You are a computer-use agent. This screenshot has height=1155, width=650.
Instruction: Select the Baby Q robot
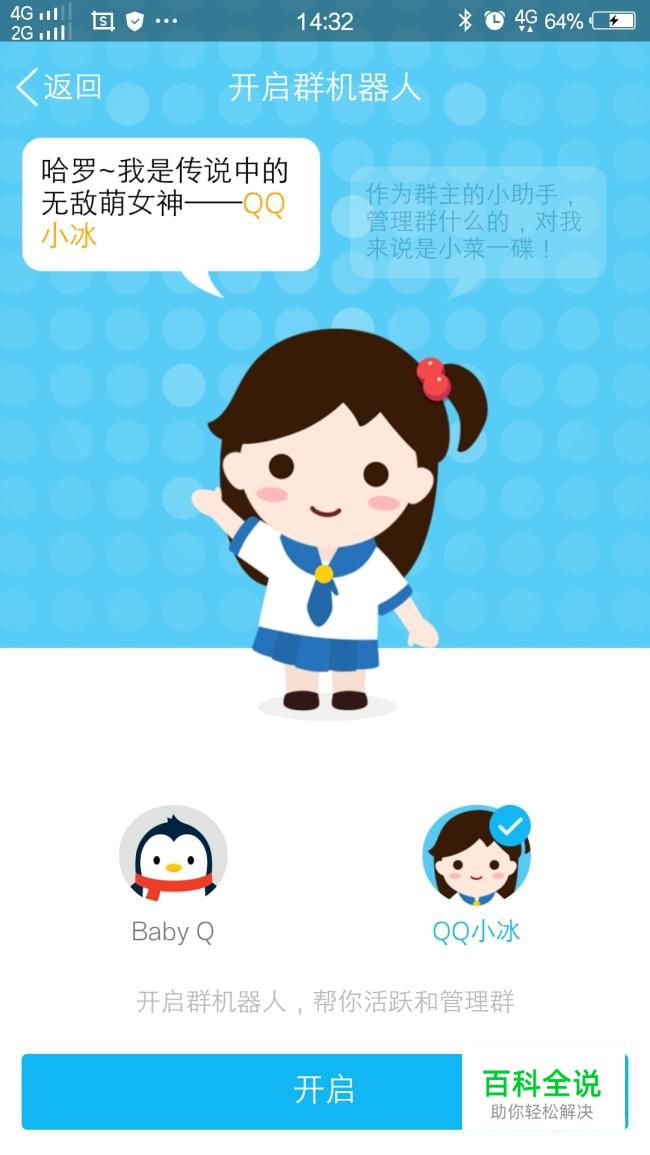click(173, 859)
